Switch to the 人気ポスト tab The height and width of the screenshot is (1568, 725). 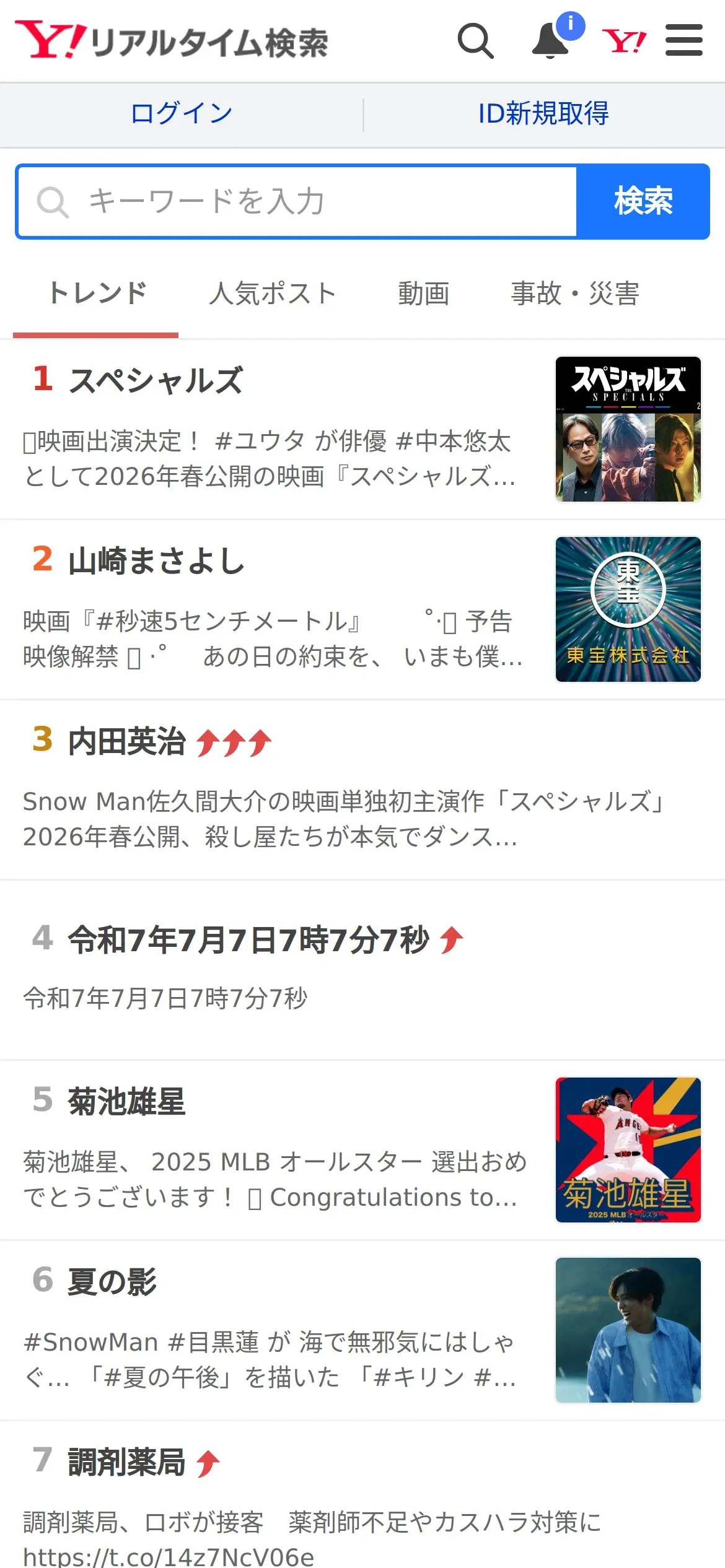click(272, 294)
